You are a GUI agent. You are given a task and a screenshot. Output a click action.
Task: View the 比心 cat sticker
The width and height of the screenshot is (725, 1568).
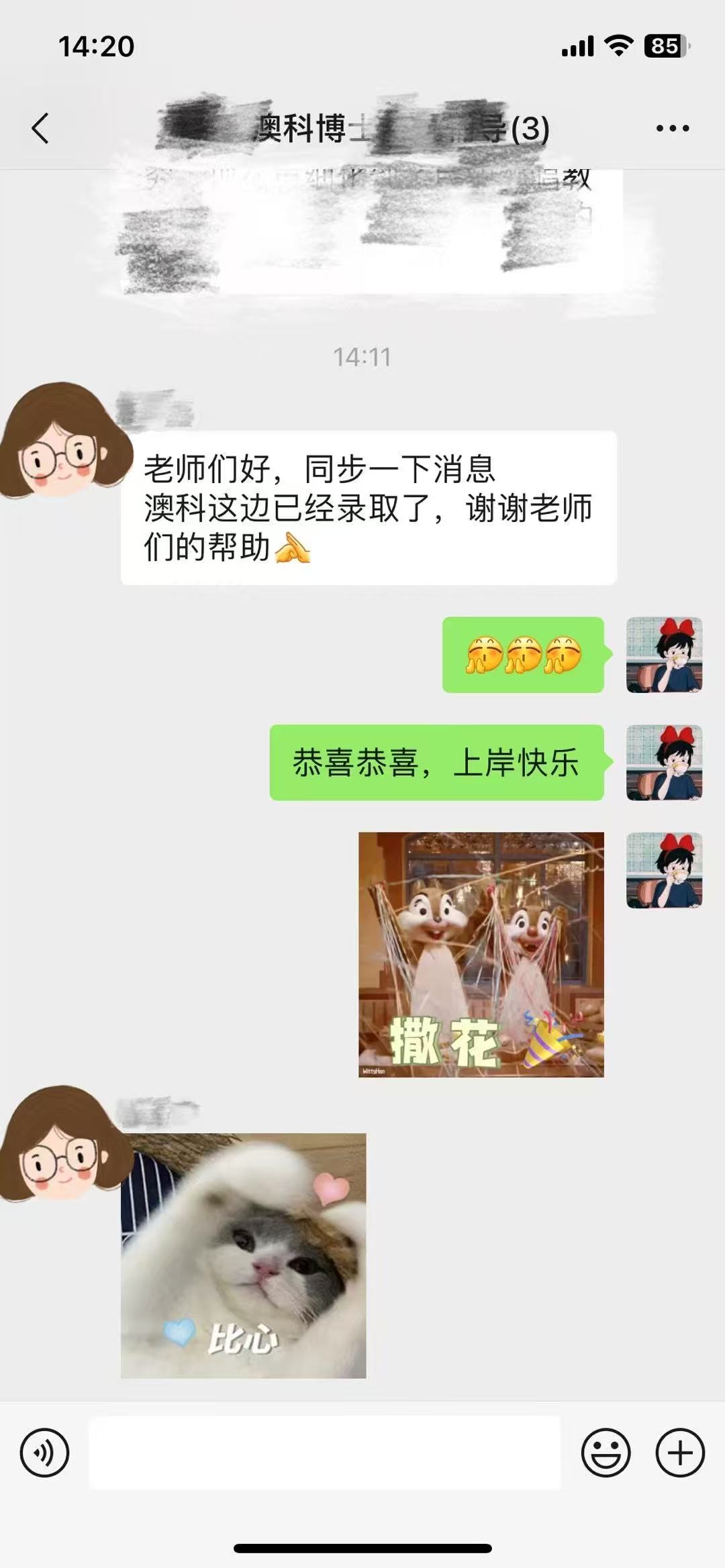[x=243, y=1255]
